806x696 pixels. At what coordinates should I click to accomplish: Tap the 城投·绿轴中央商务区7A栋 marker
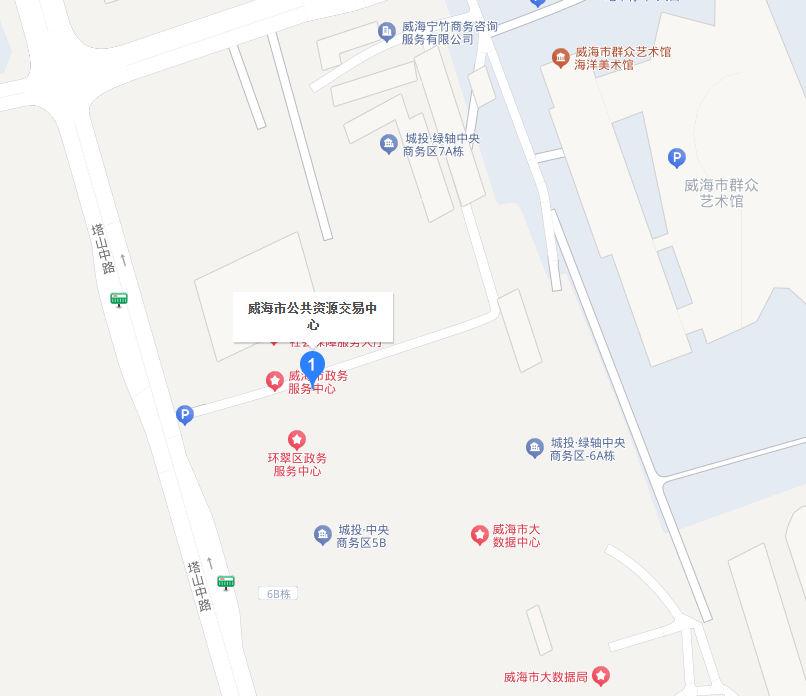pos(389,144)
